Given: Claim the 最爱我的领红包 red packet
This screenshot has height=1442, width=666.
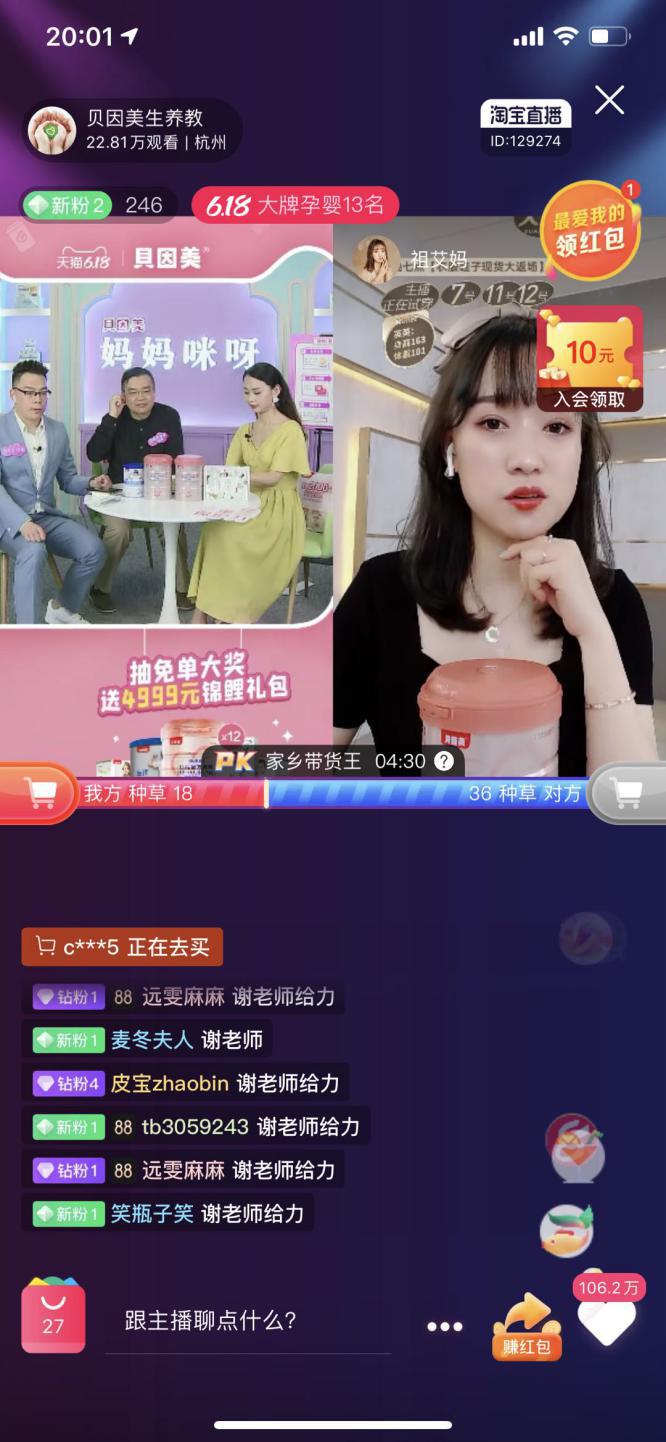Looking at the screenshot, I should click(590, 230).
